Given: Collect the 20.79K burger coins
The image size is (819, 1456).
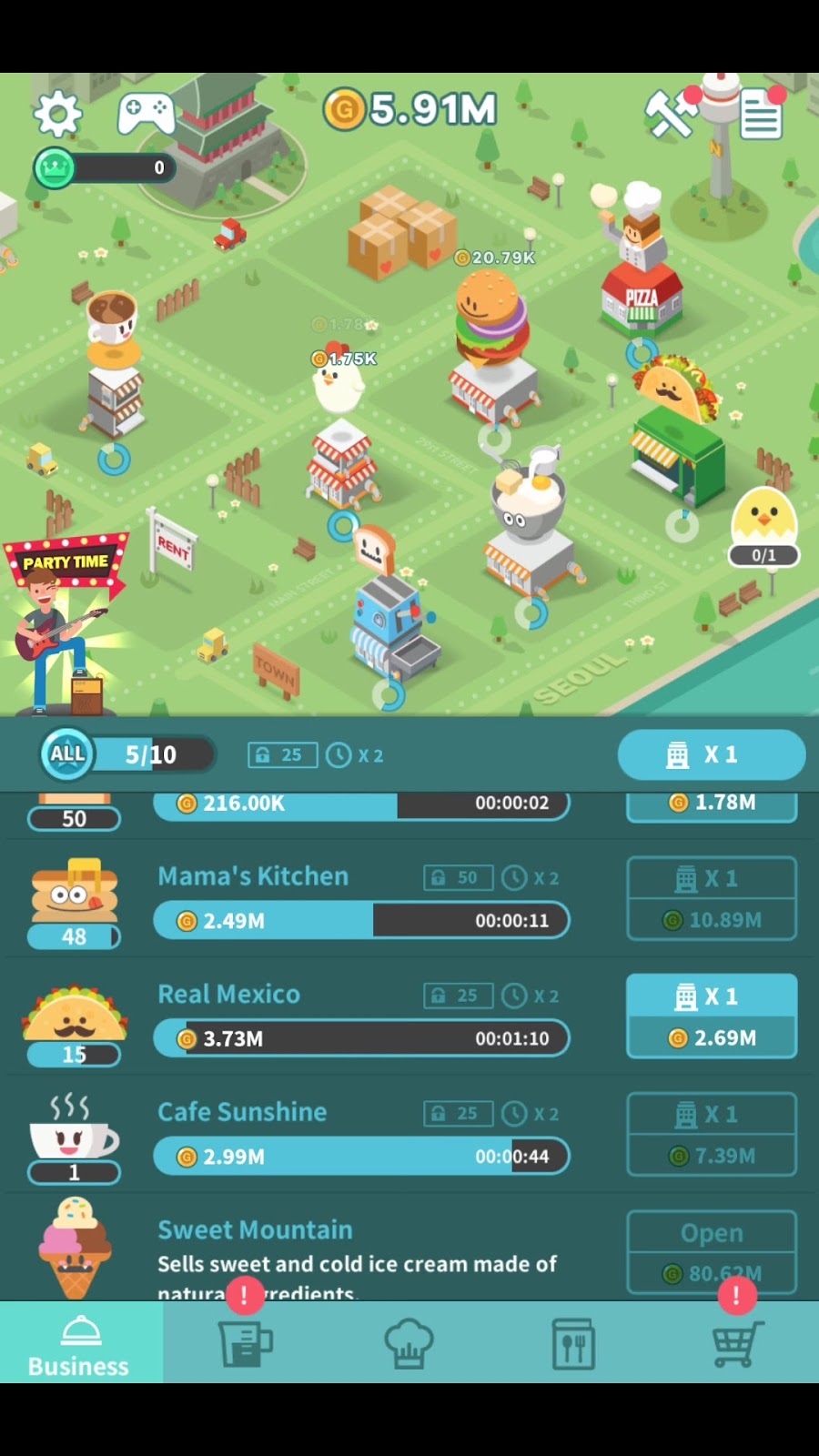Looking at the screenshot, I should [x=495, y=258].
